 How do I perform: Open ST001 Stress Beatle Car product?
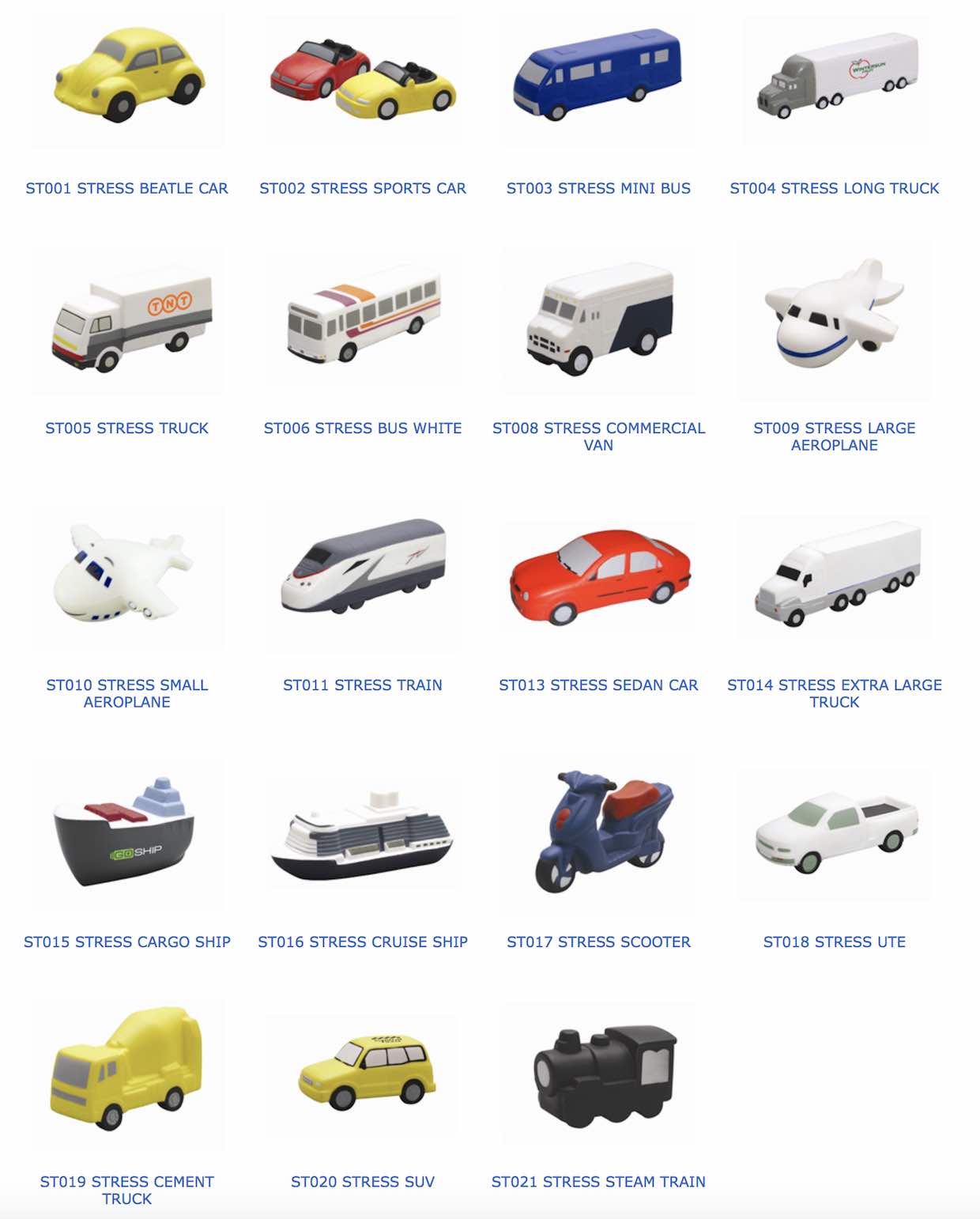click(x=126, y=188)
